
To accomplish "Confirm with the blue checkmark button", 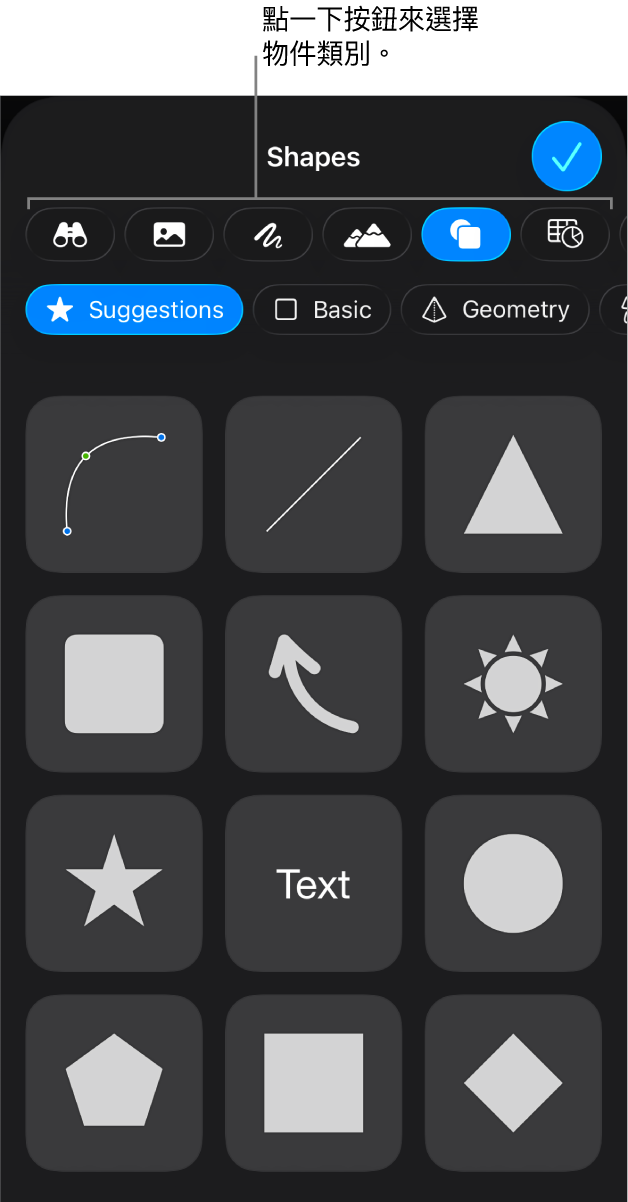I will [x=566, y=157].
